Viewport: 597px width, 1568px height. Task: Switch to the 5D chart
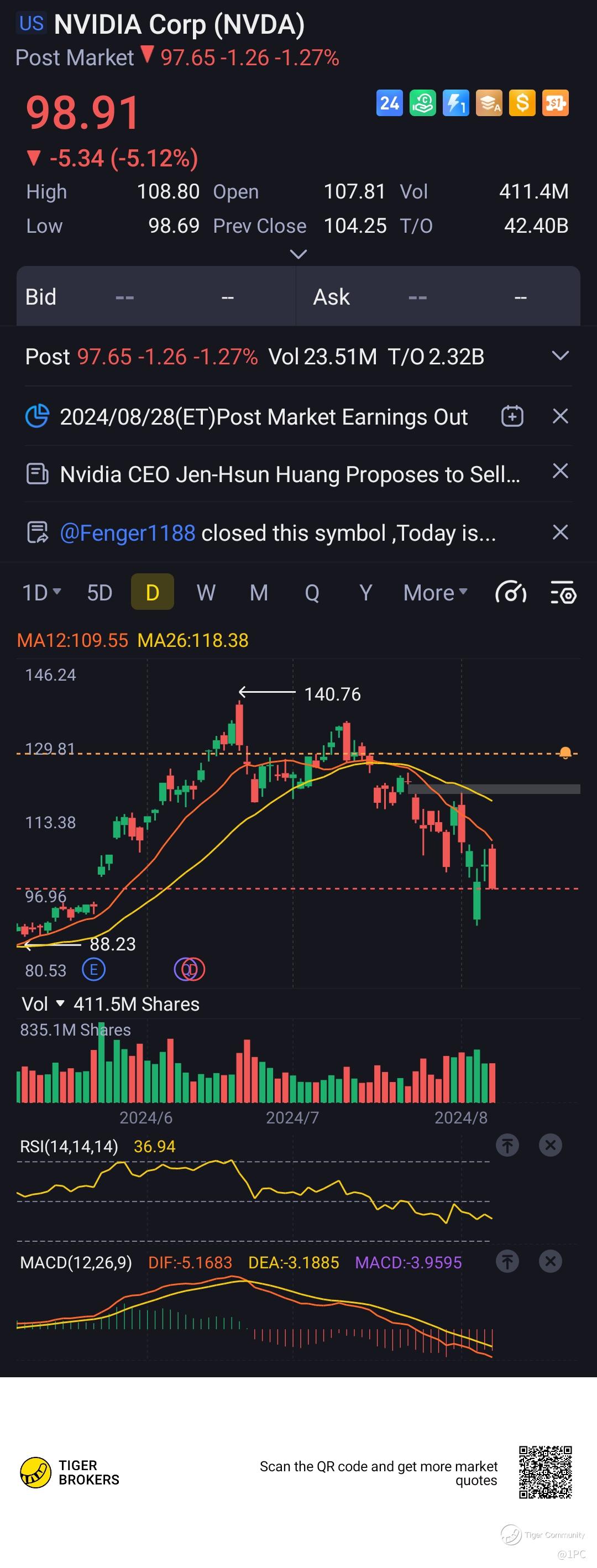100,592
